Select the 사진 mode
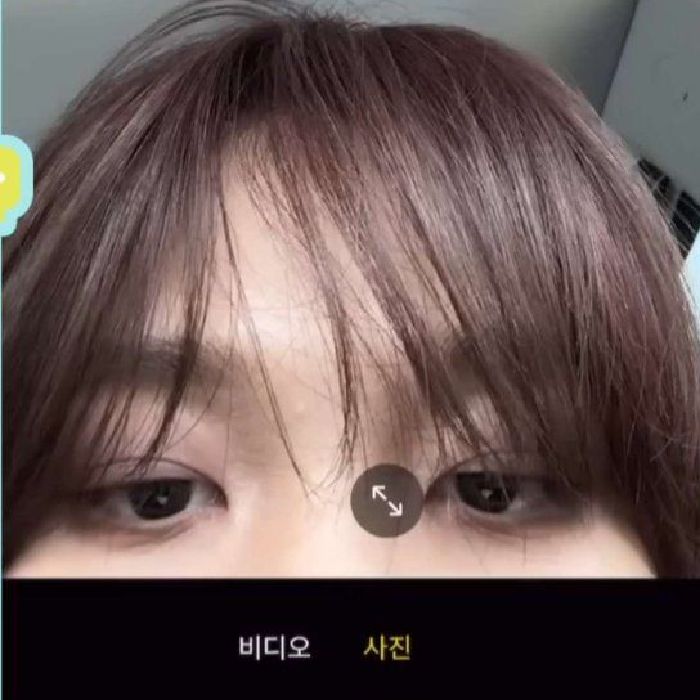This screenshot has height=700, width=700. point(387,647)
